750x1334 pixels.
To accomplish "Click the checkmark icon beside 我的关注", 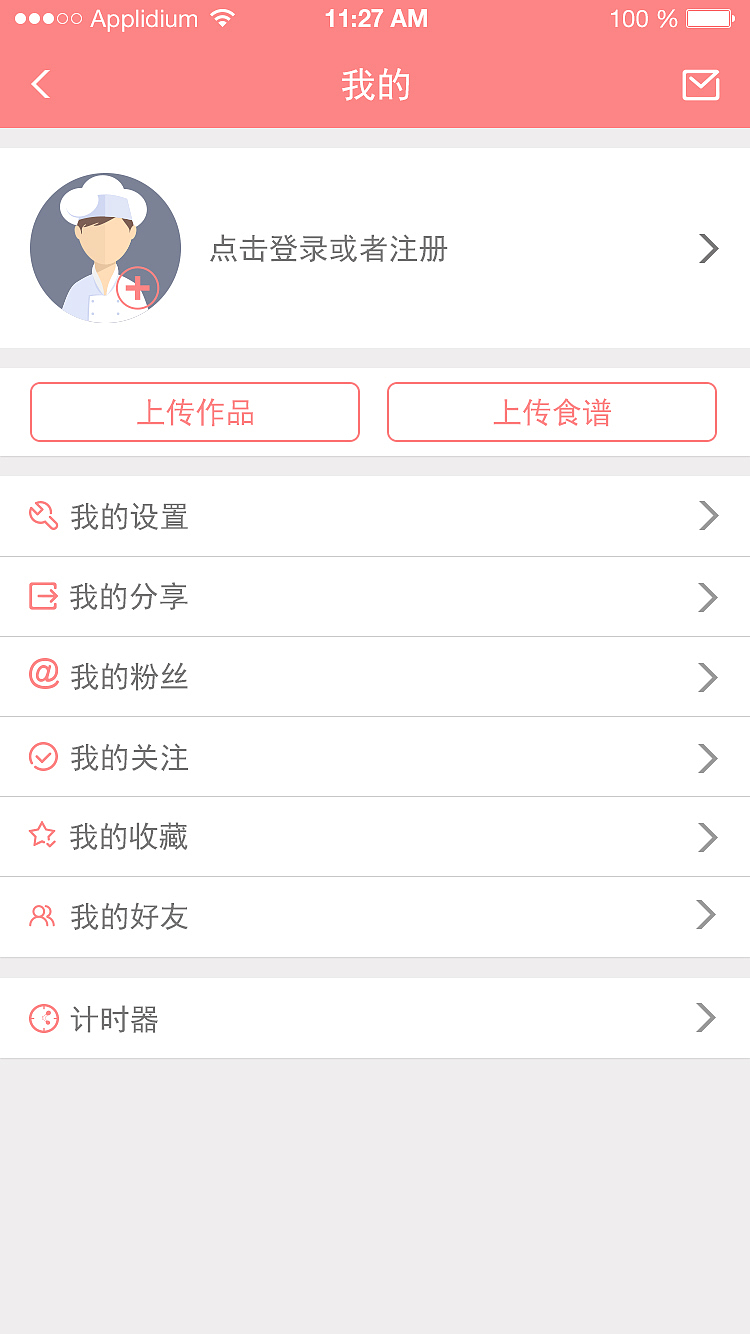I will pos(42,757).
